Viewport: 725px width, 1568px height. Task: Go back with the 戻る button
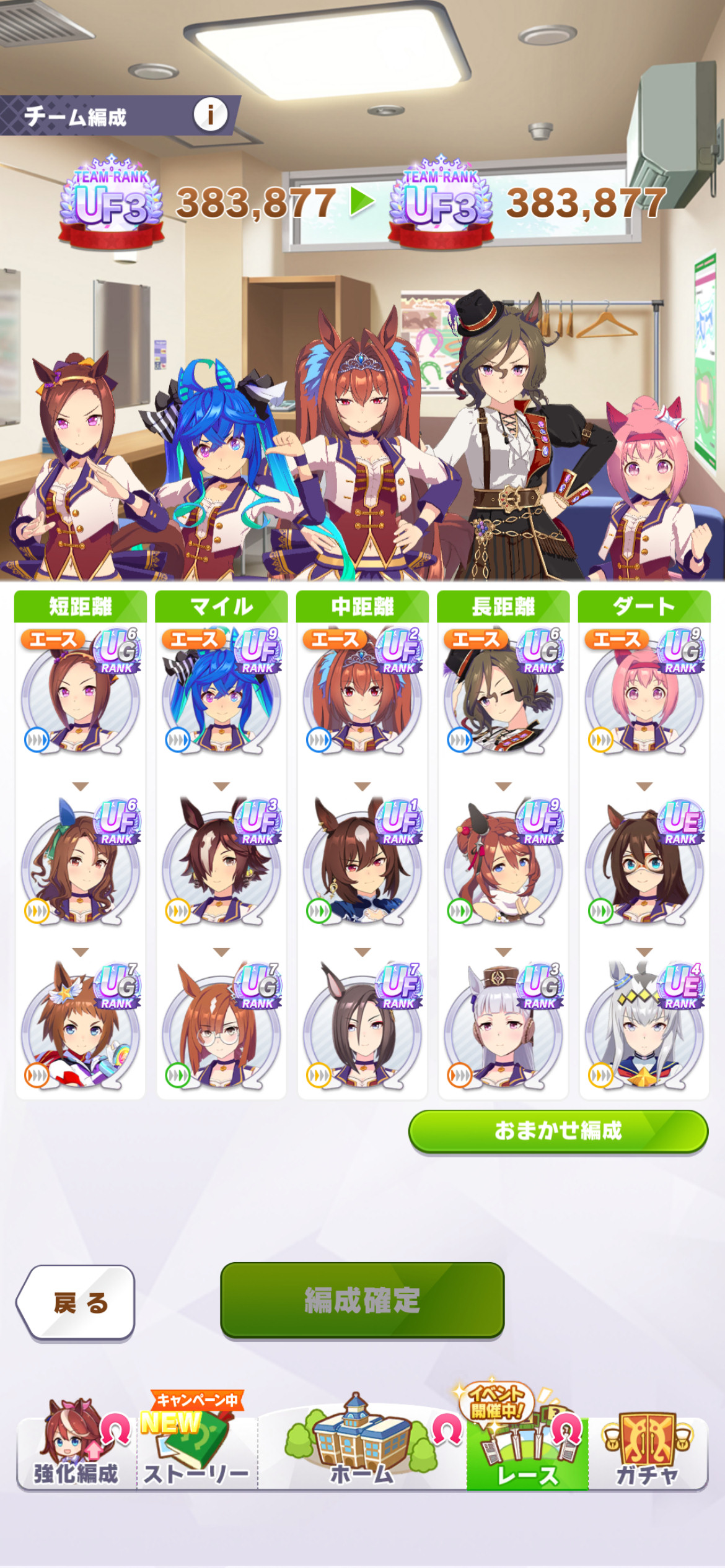(x=76, y=1302)
